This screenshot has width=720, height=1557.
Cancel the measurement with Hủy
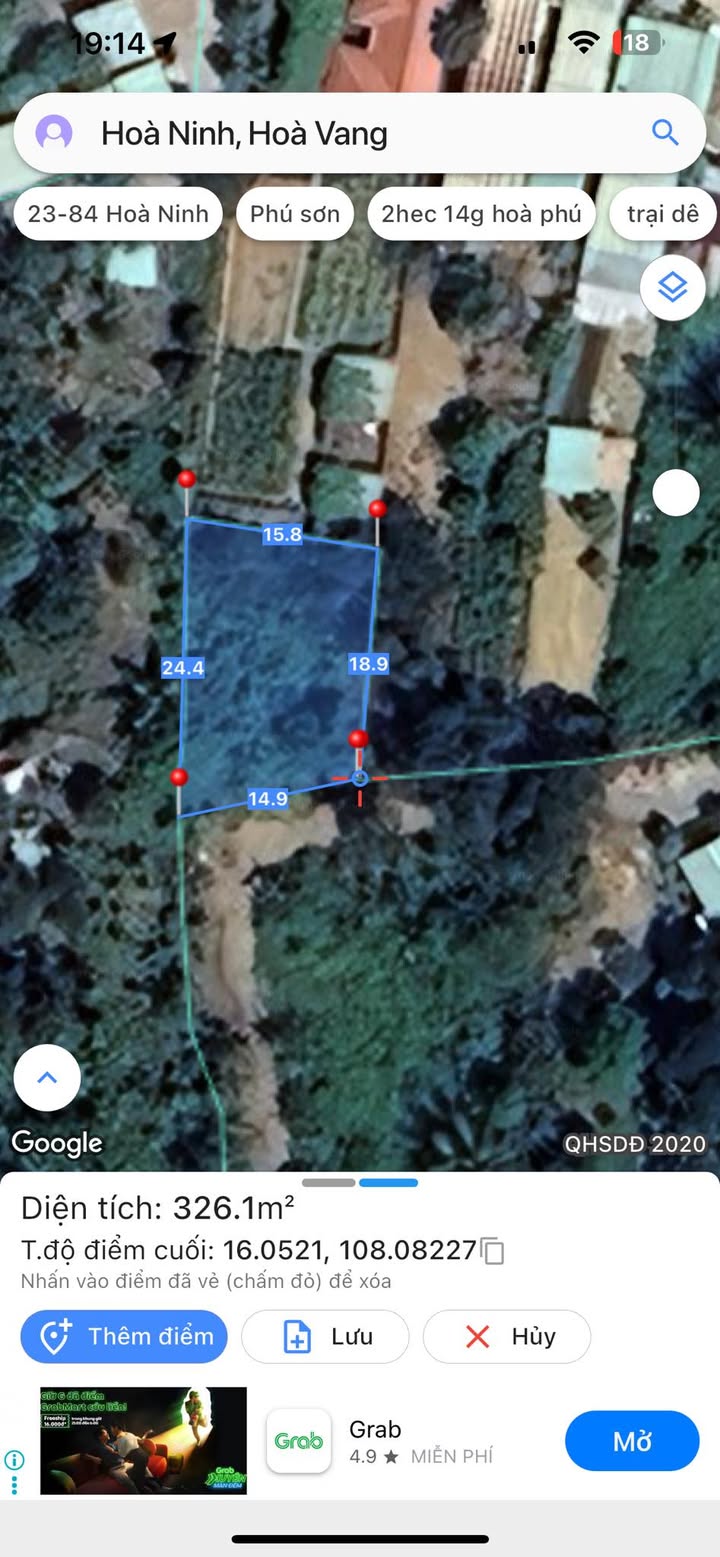[x=507, y=1336]
